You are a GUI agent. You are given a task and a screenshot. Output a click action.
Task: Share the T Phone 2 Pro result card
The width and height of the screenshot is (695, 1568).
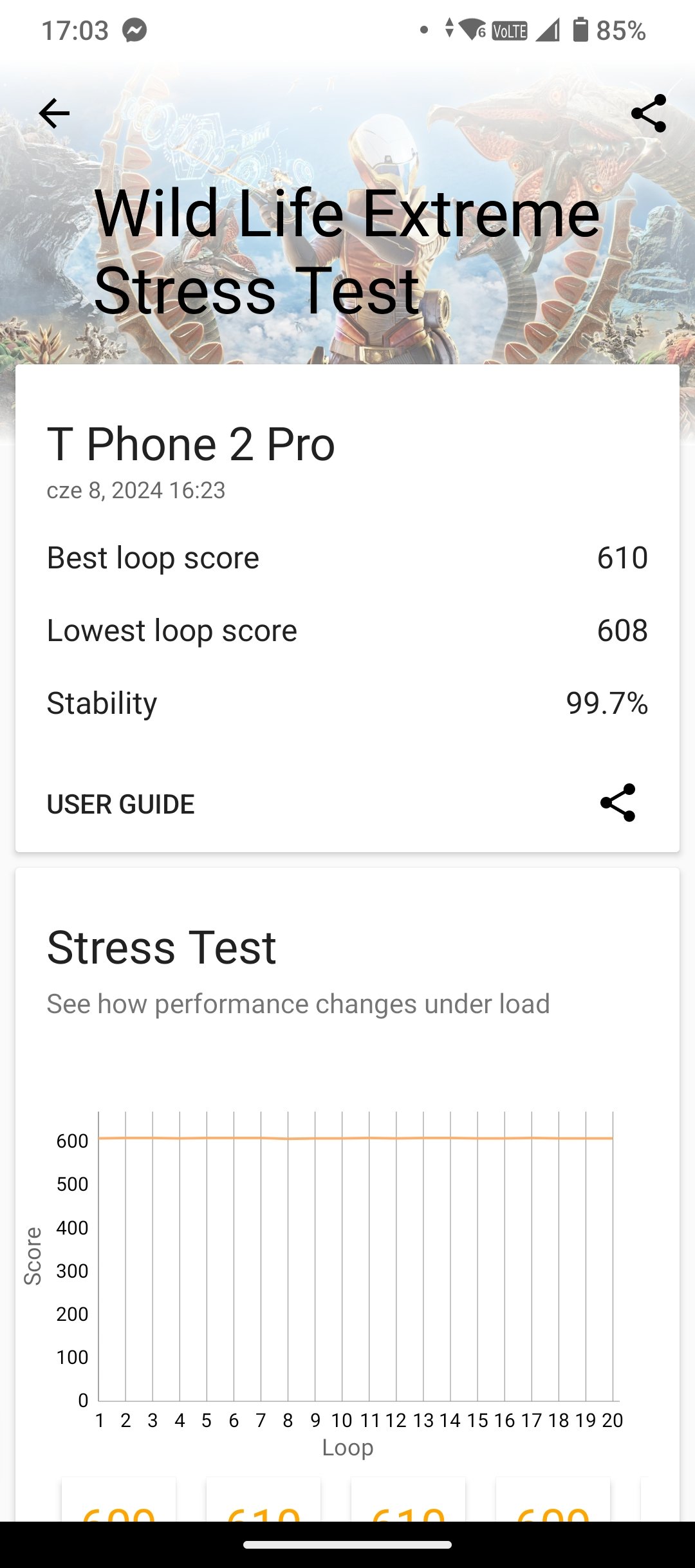tap(618, 803)
